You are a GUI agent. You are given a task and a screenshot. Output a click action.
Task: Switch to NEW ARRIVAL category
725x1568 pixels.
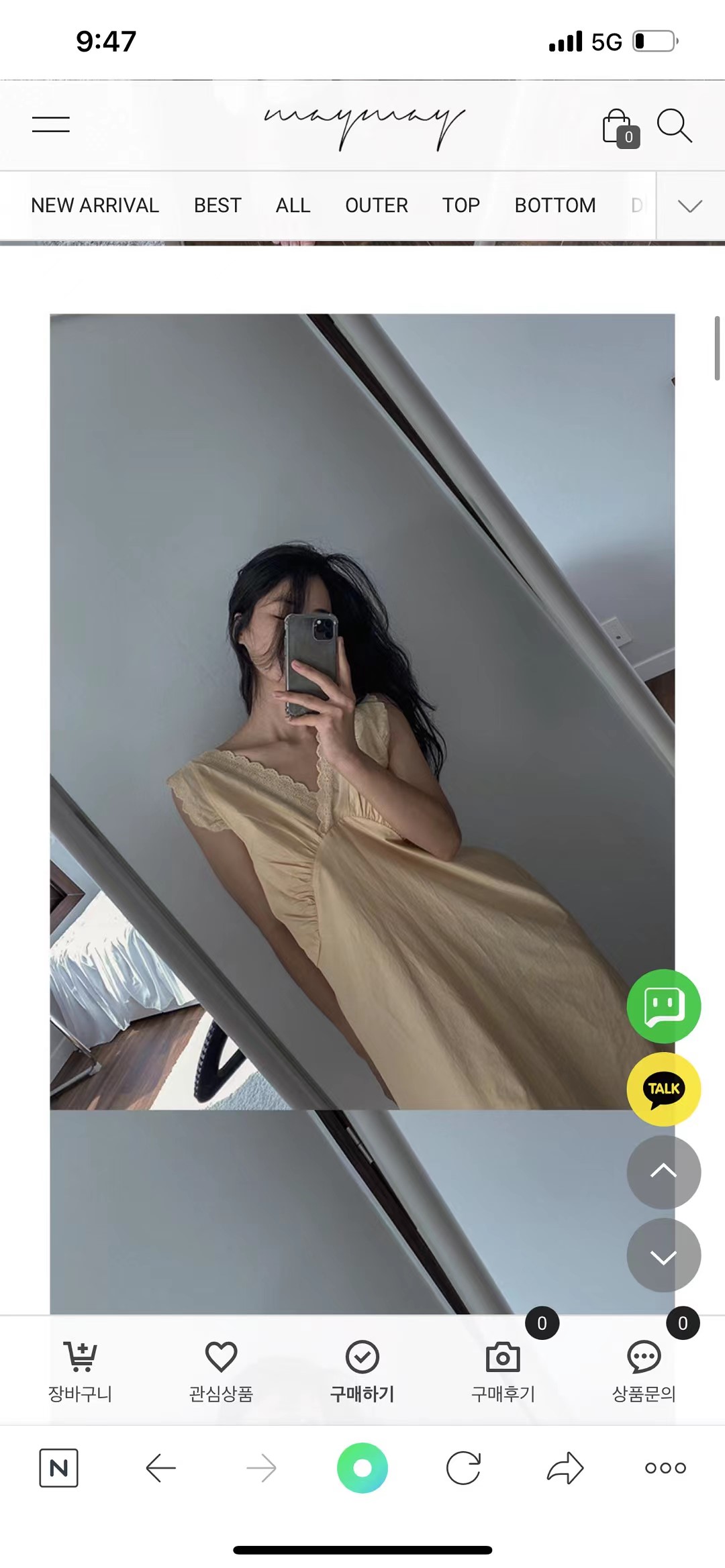[95, 205]
